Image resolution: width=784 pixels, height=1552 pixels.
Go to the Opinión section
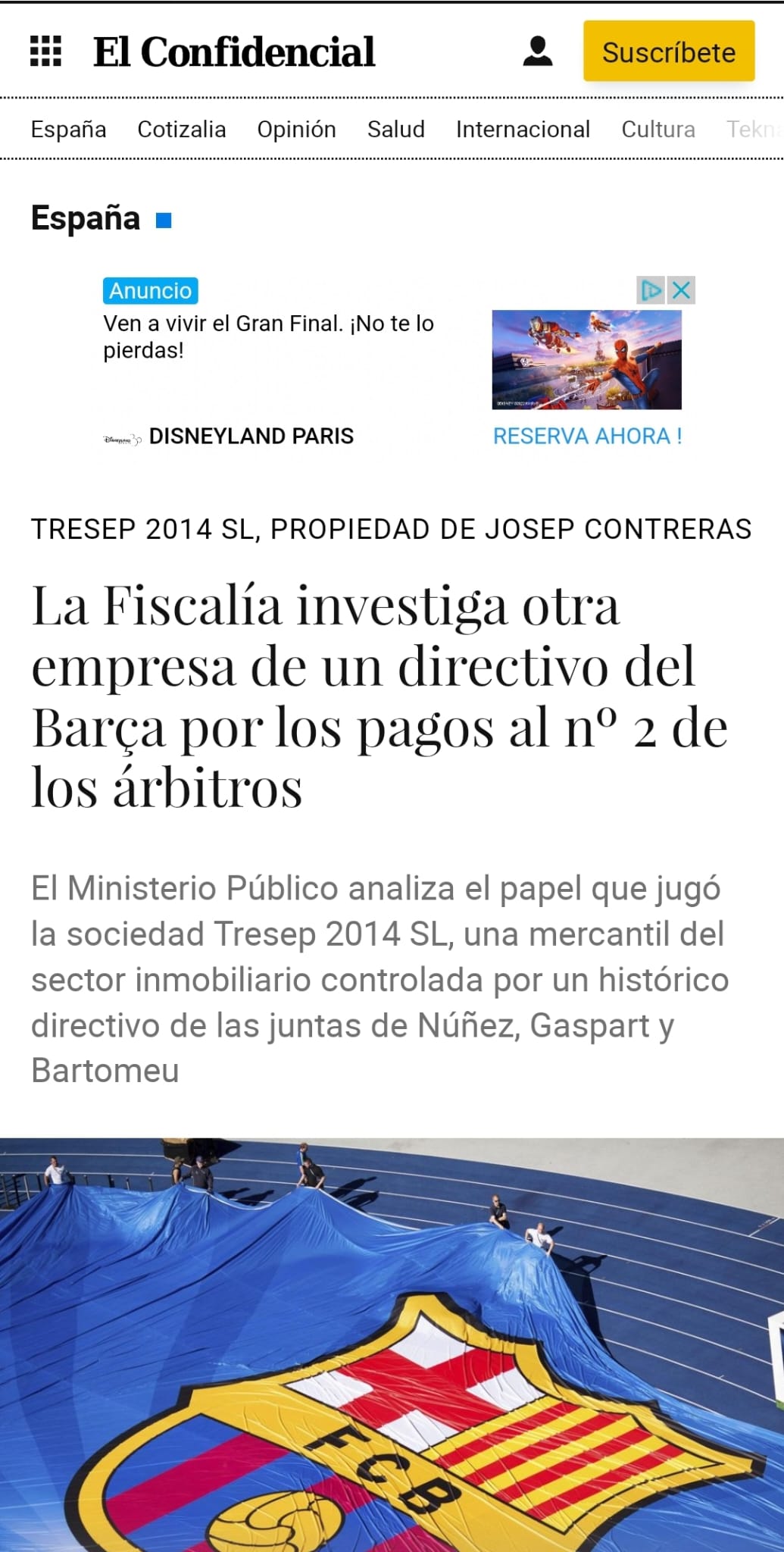coord(296,130)
